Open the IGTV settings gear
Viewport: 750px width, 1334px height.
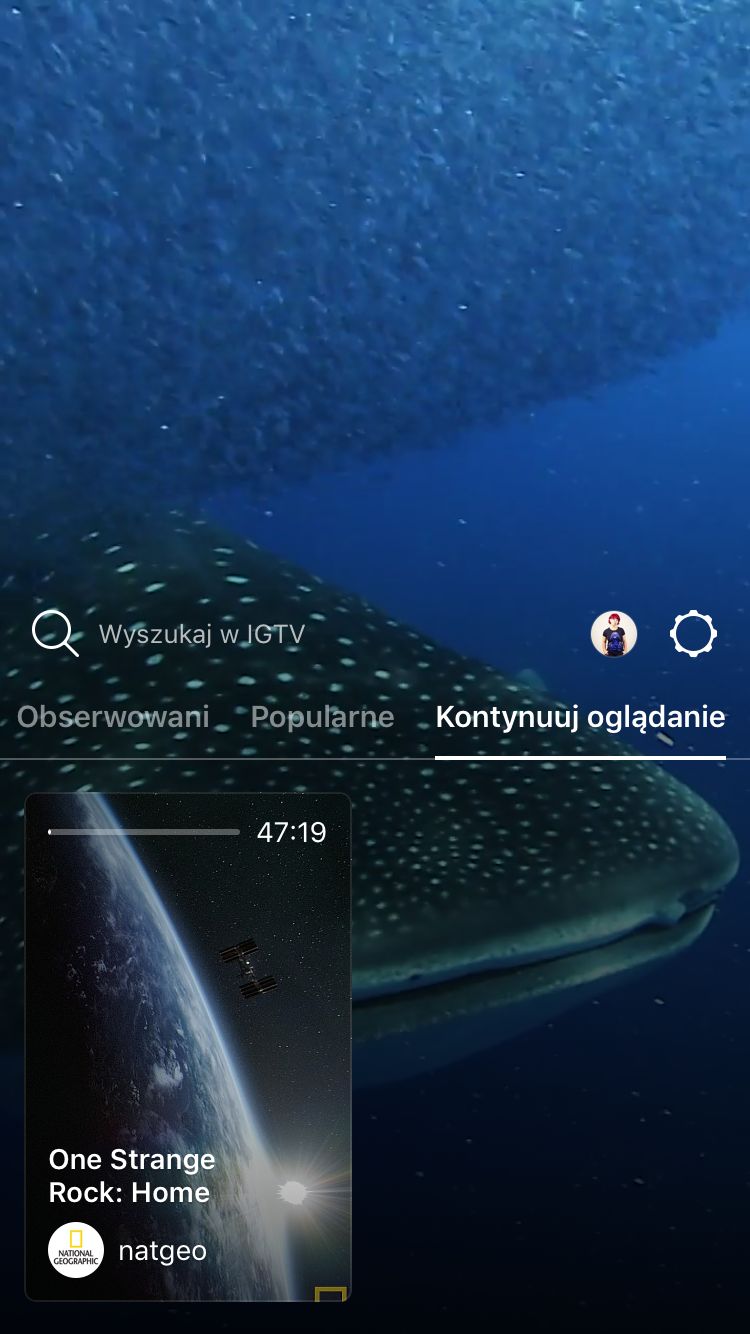click(x=694, y=634)
